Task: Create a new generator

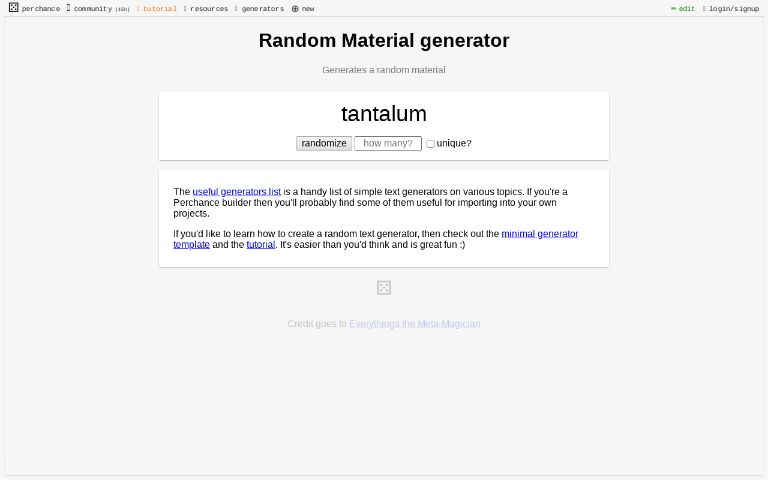Action: pyautogui.click(x=303, y=8)
